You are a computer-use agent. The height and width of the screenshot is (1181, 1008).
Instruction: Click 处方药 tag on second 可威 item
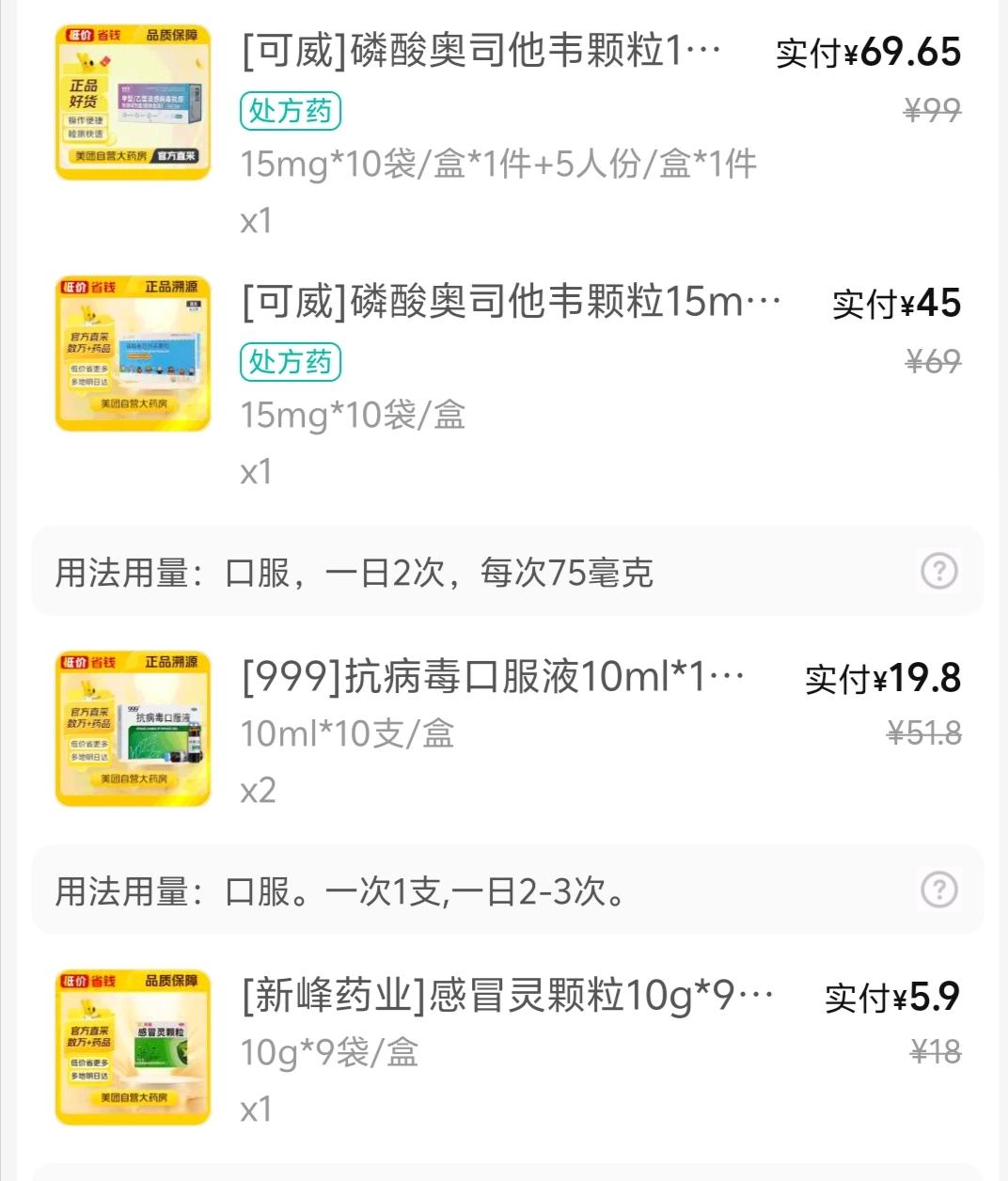(x=291, y=362)
